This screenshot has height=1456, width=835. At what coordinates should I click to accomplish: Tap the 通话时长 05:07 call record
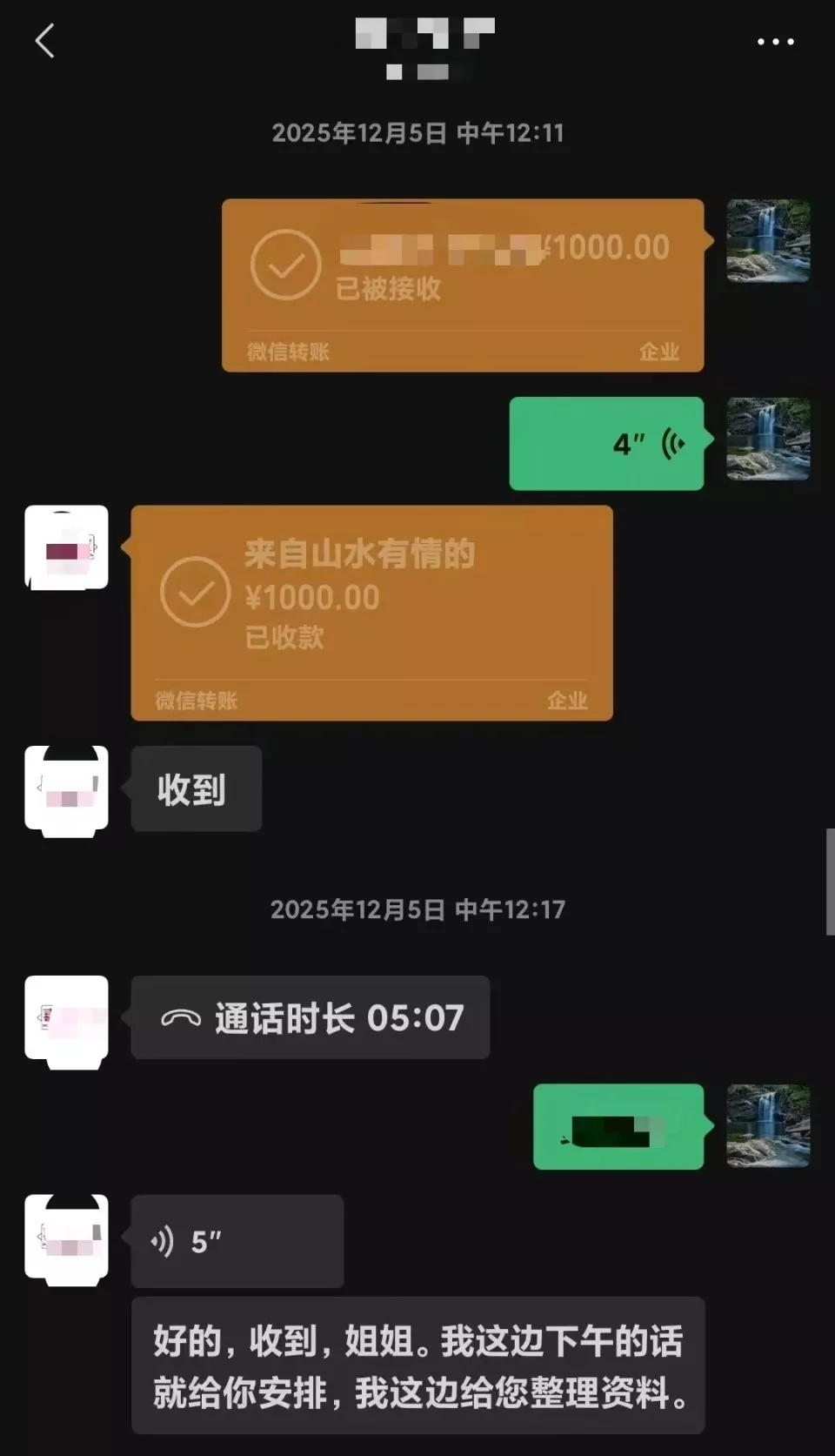point(311,1017)
